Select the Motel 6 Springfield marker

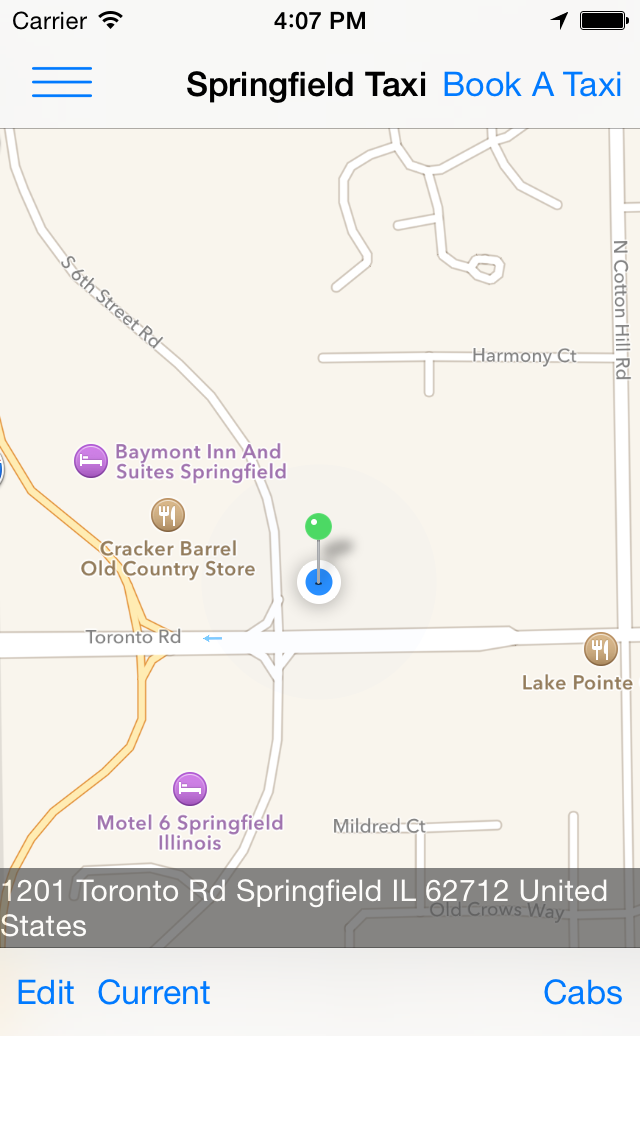(190, 789)
